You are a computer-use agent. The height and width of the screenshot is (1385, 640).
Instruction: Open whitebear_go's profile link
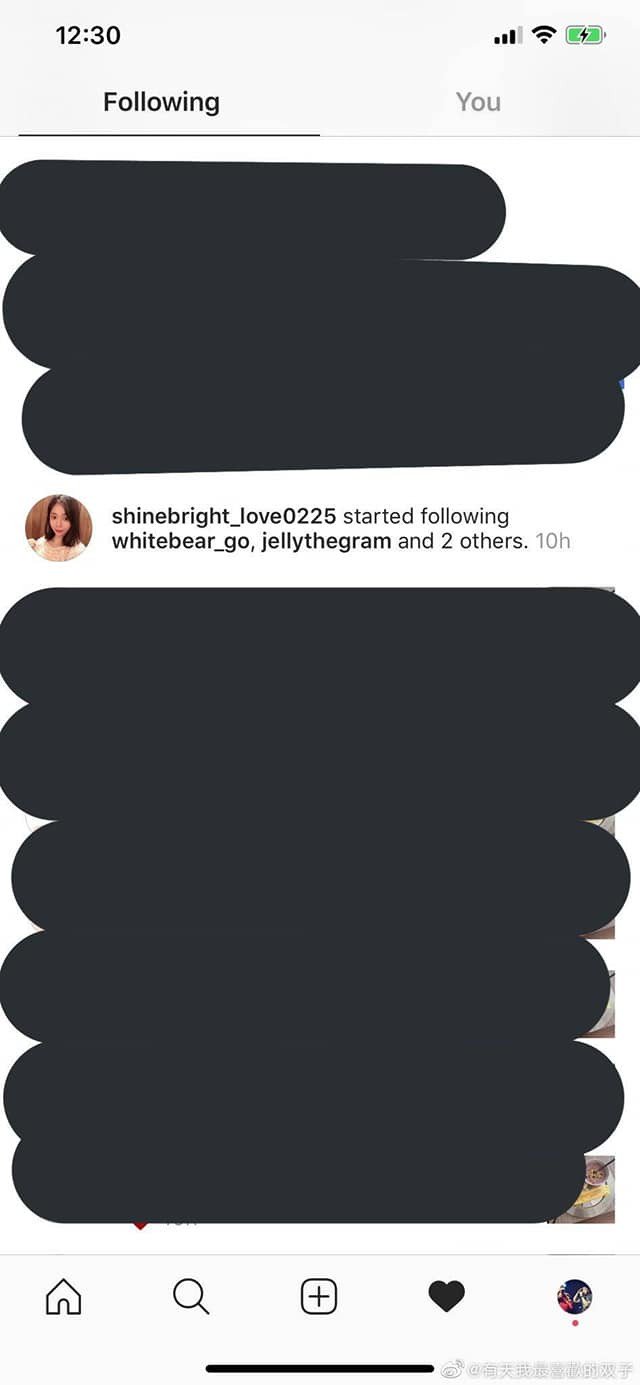(x=180, y=542)
